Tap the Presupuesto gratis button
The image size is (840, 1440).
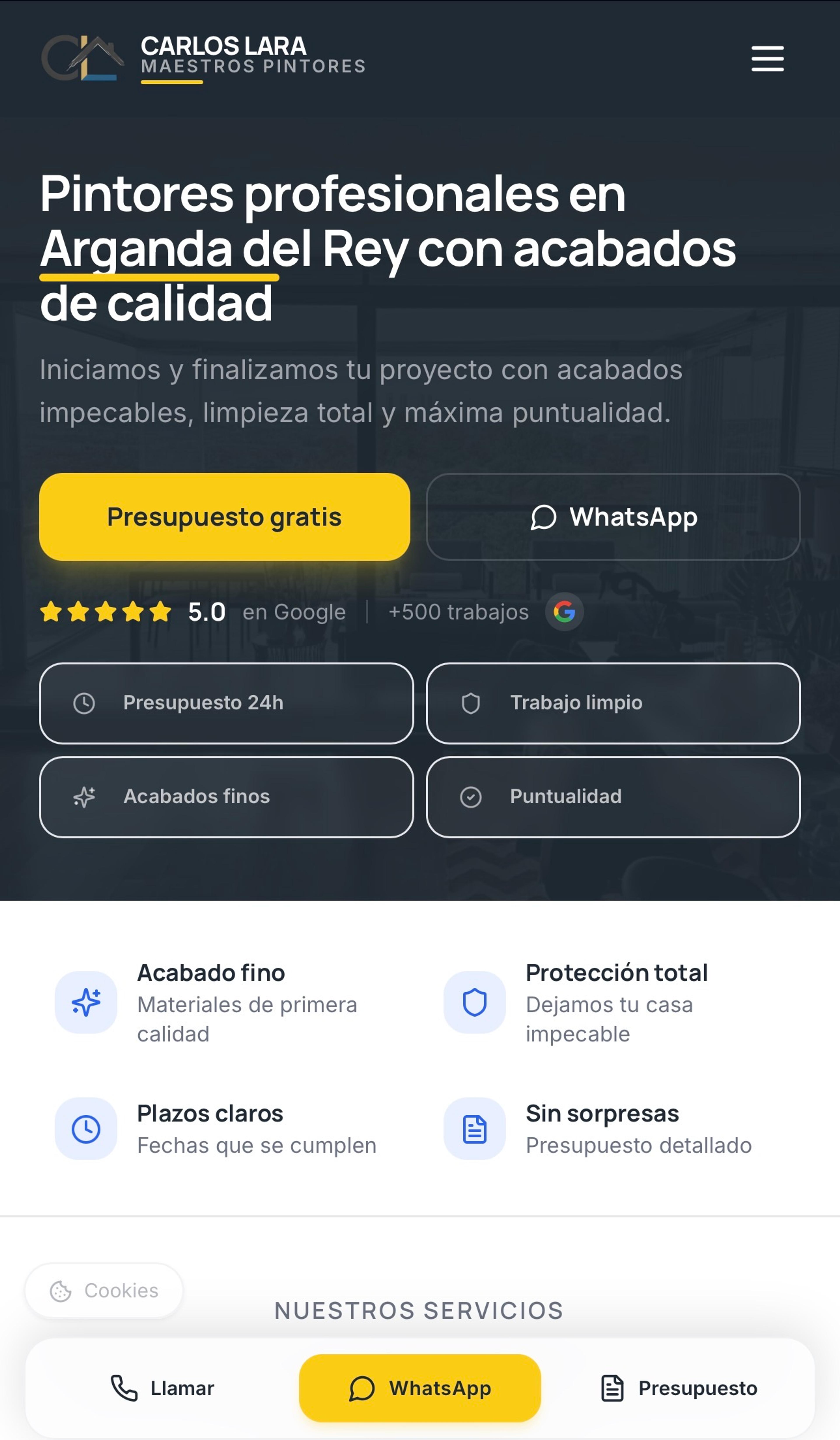[x=225, y=517]
